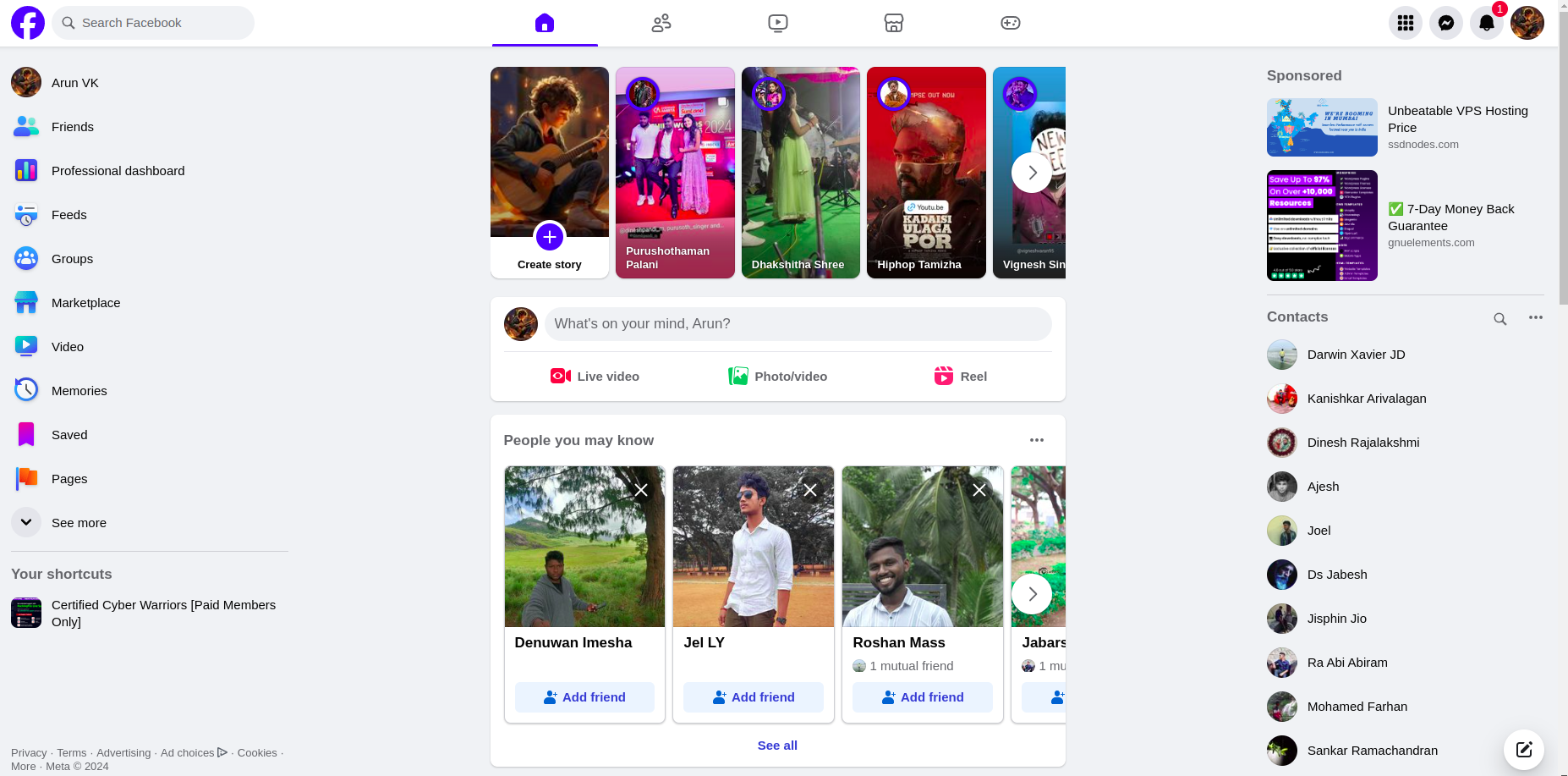Tap the What's on your mind box
This screenshot has height=776, width=1568.
click(x=798, y=324)
